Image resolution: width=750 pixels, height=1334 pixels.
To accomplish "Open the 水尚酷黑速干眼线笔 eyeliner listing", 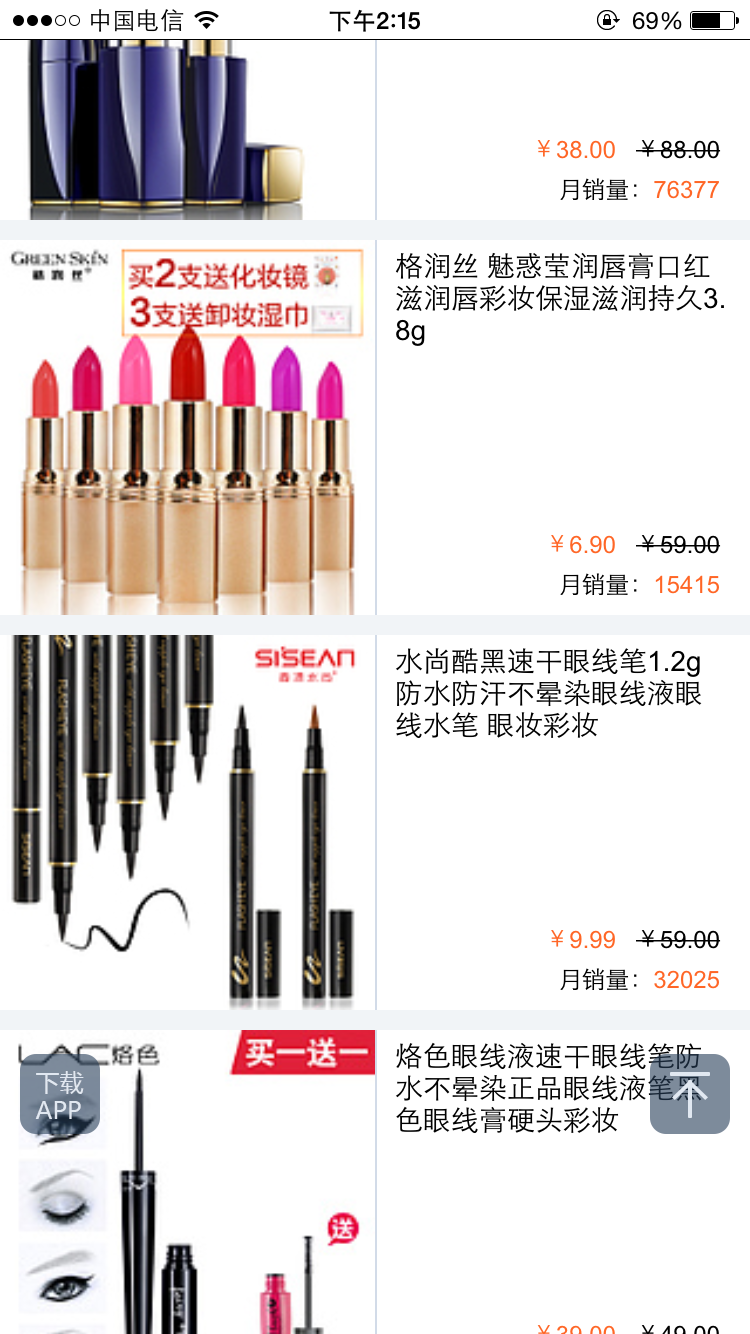I will 548,693.
